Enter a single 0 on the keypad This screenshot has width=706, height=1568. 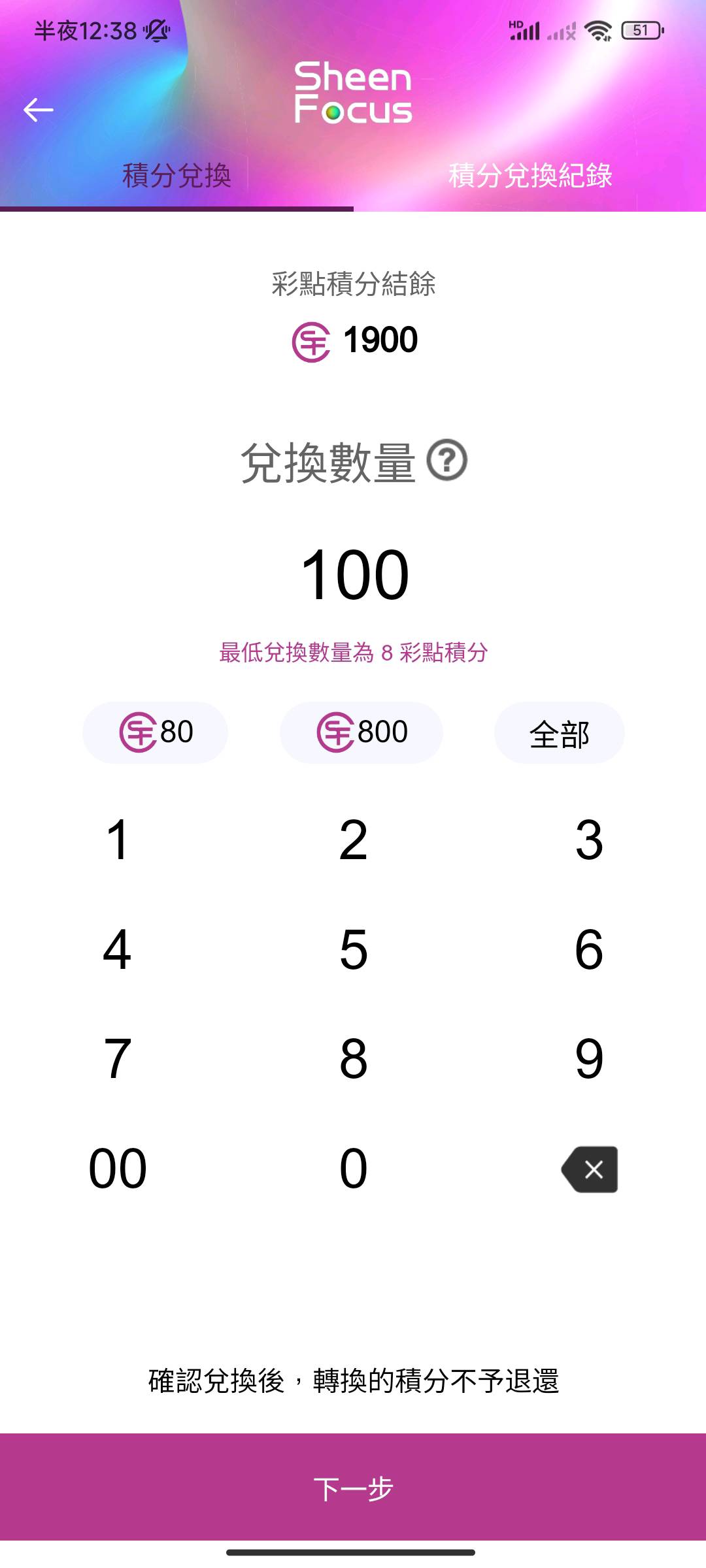click(x=353, y=1169)
